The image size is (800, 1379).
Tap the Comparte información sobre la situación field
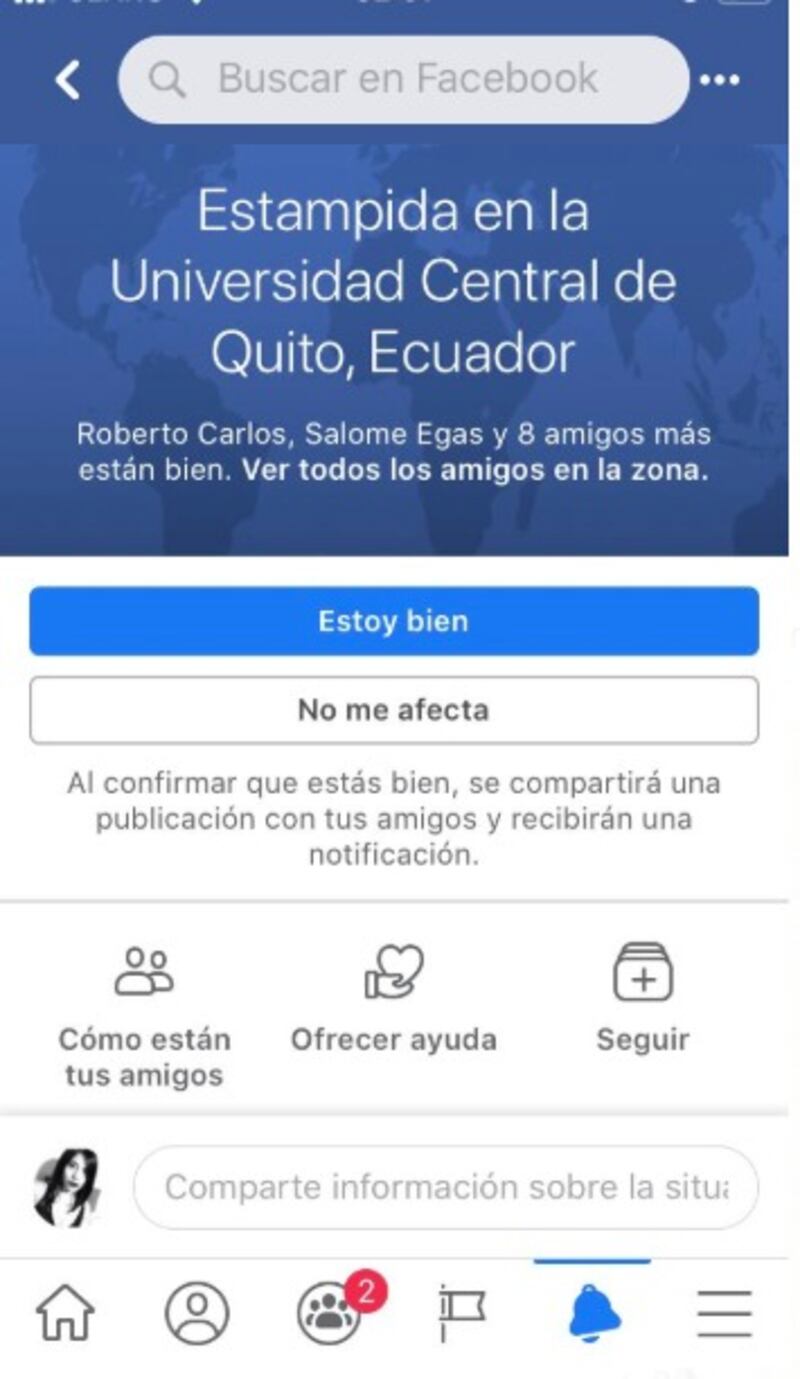pos(446,1188)
